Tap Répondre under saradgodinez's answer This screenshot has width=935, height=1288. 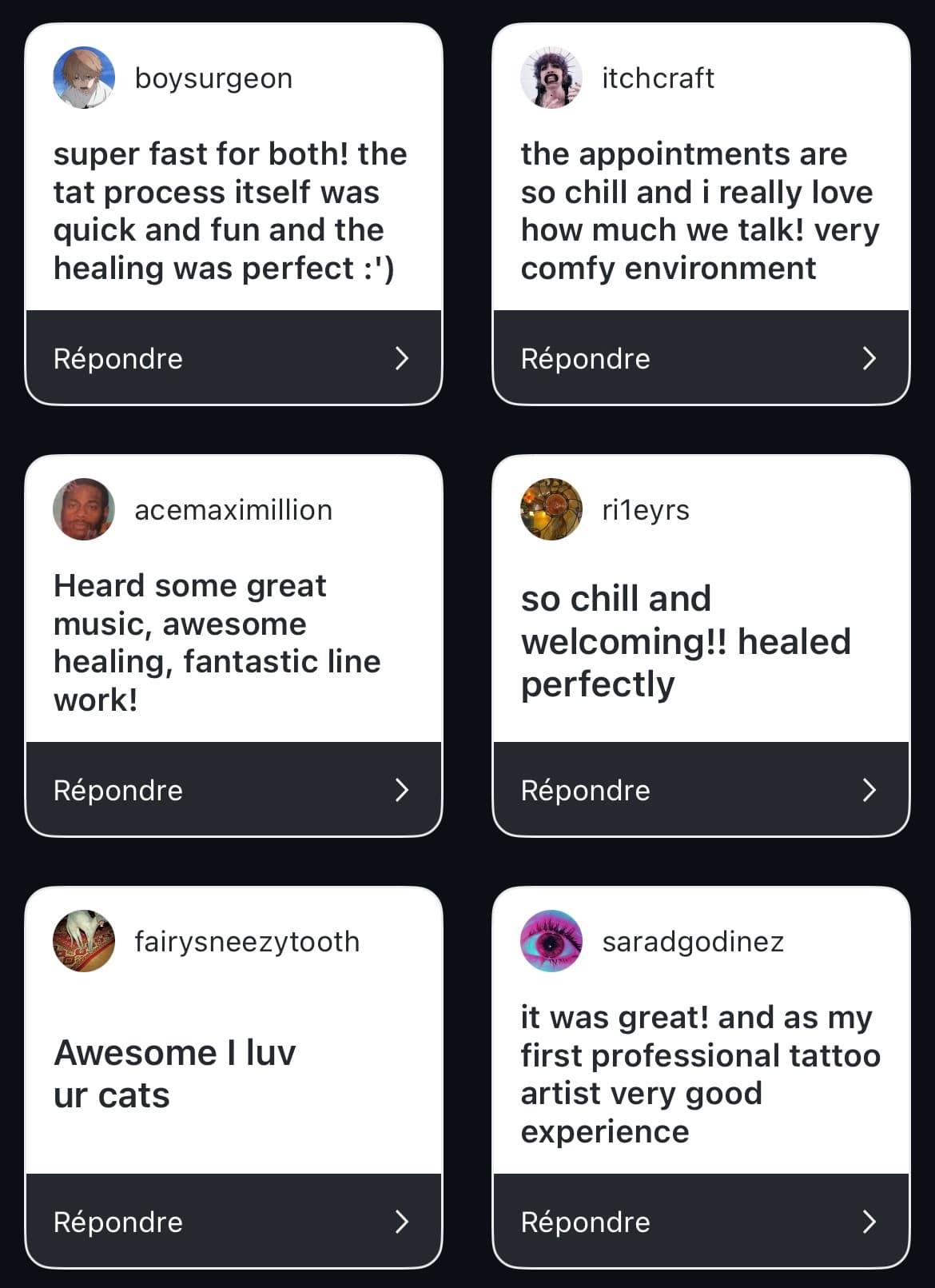click(x=700, y=1222)
